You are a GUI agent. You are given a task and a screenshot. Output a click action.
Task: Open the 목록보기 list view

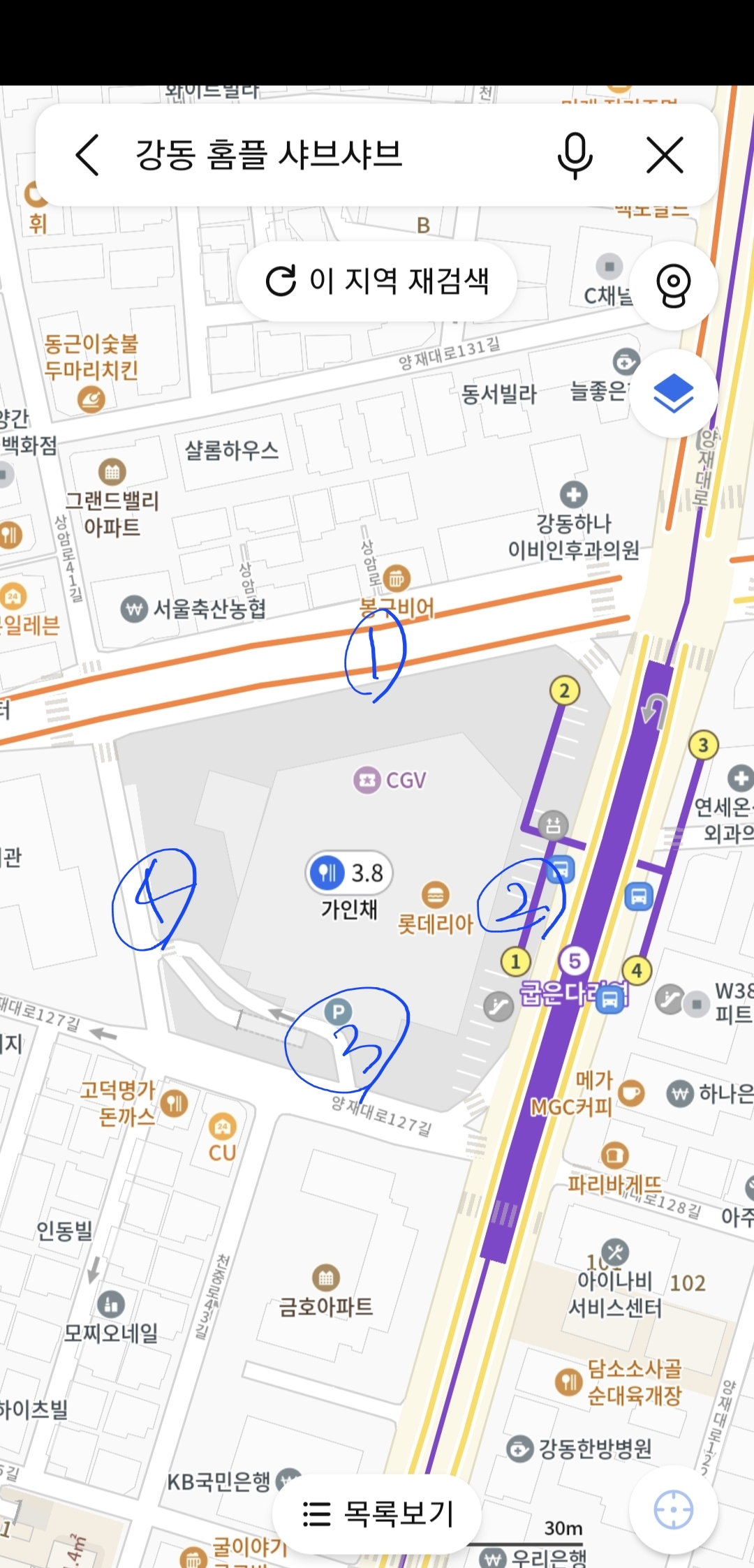click(377, 1514)
